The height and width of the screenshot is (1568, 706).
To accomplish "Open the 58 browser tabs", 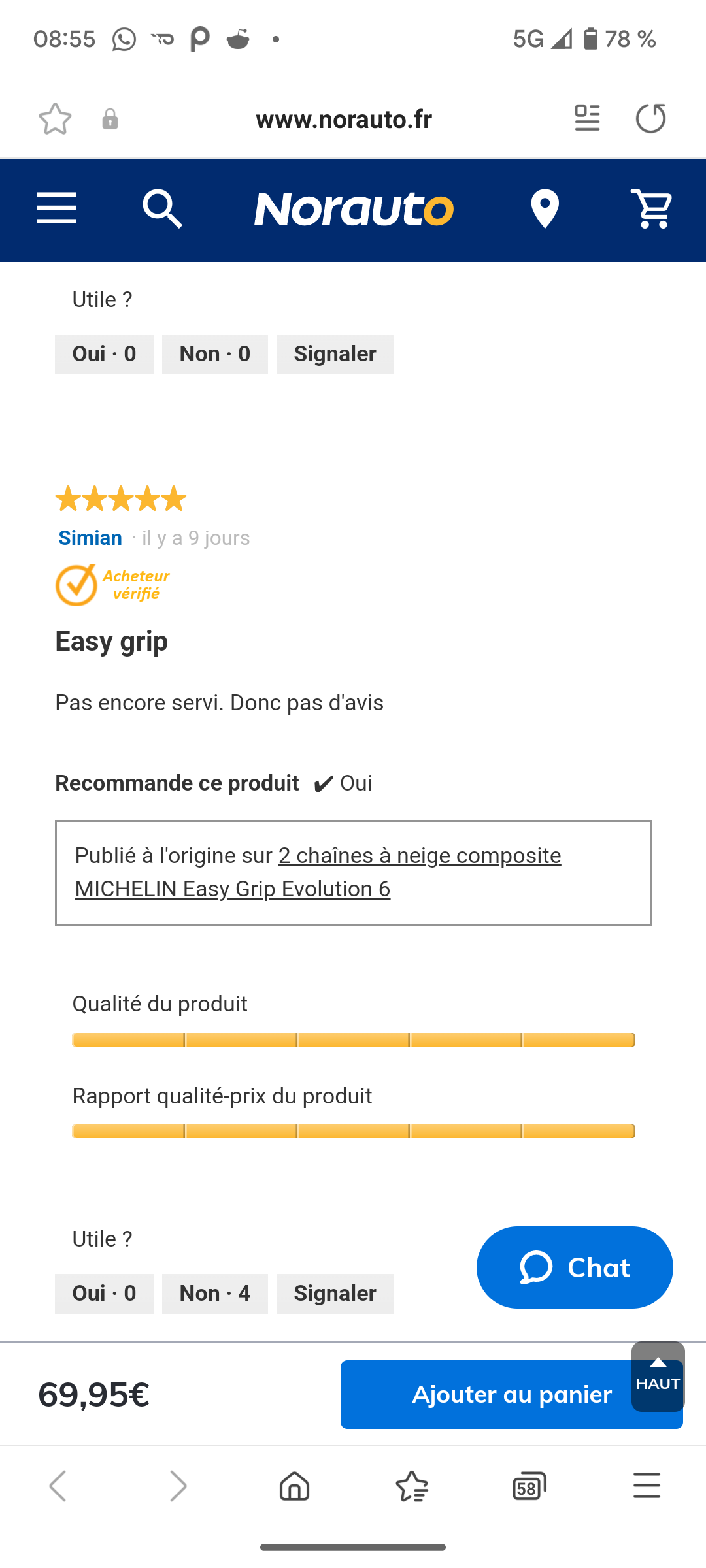I will click(x=529, y=1486).
